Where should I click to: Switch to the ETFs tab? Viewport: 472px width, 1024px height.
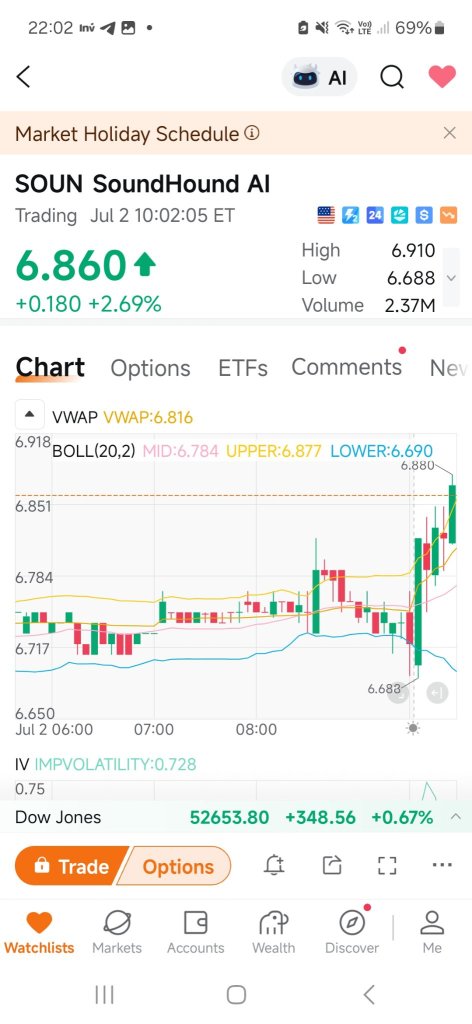tap(243, 368)
